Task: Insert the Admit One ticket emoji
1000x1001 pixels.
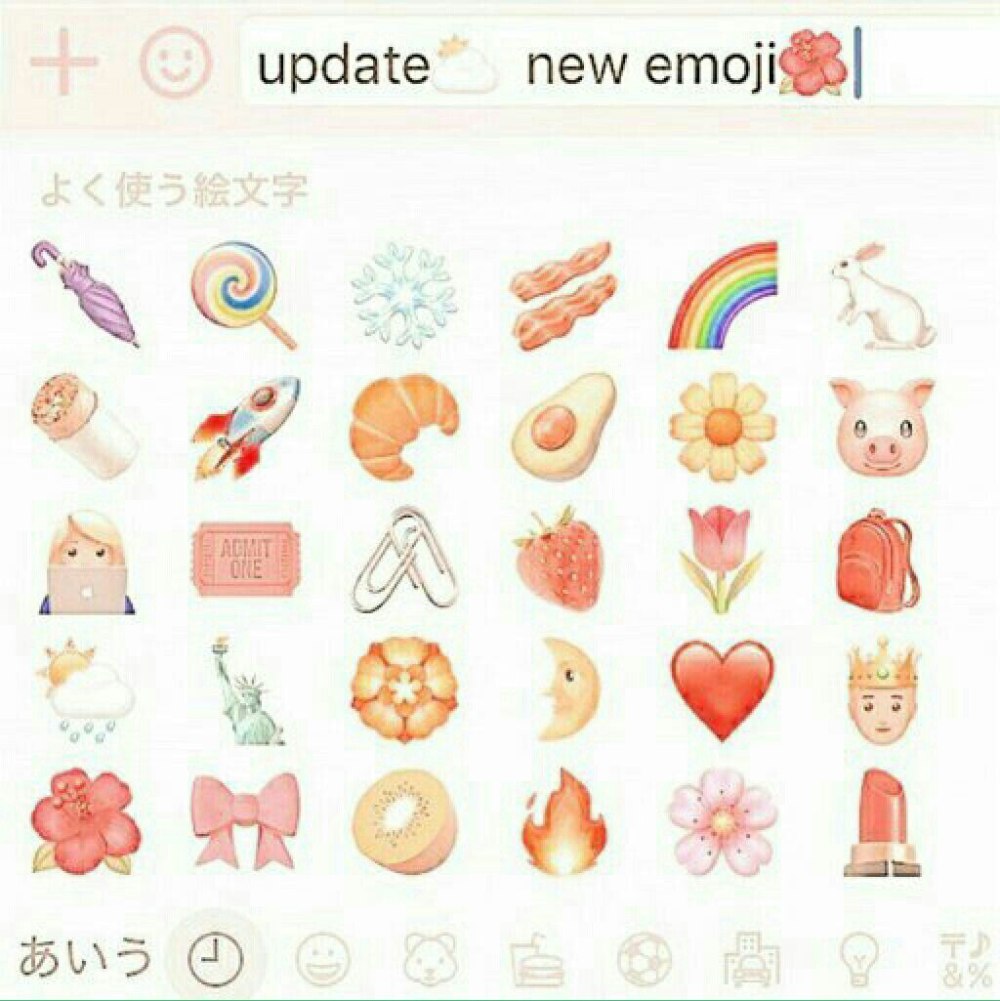Action: 245,559
